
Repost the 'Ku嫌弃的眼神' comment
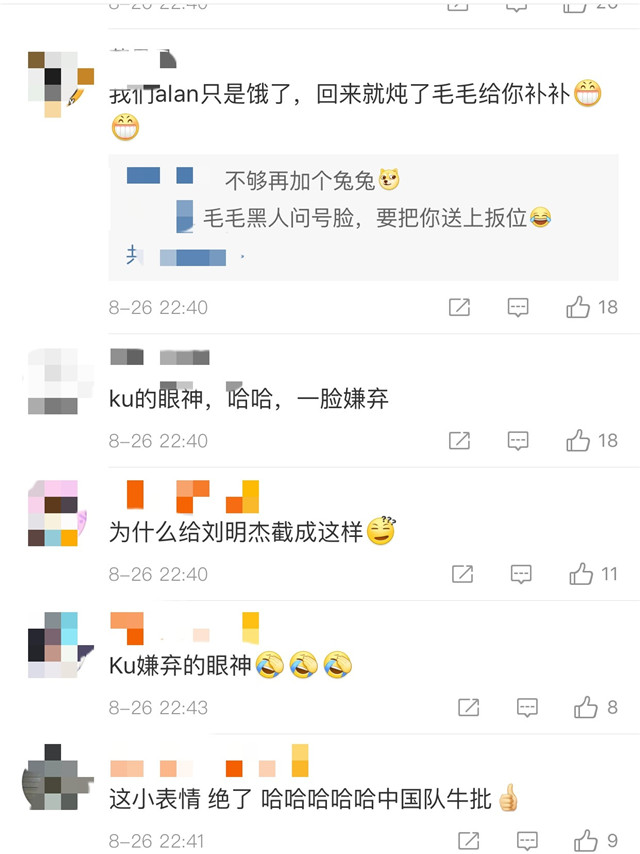click(468, 708)
